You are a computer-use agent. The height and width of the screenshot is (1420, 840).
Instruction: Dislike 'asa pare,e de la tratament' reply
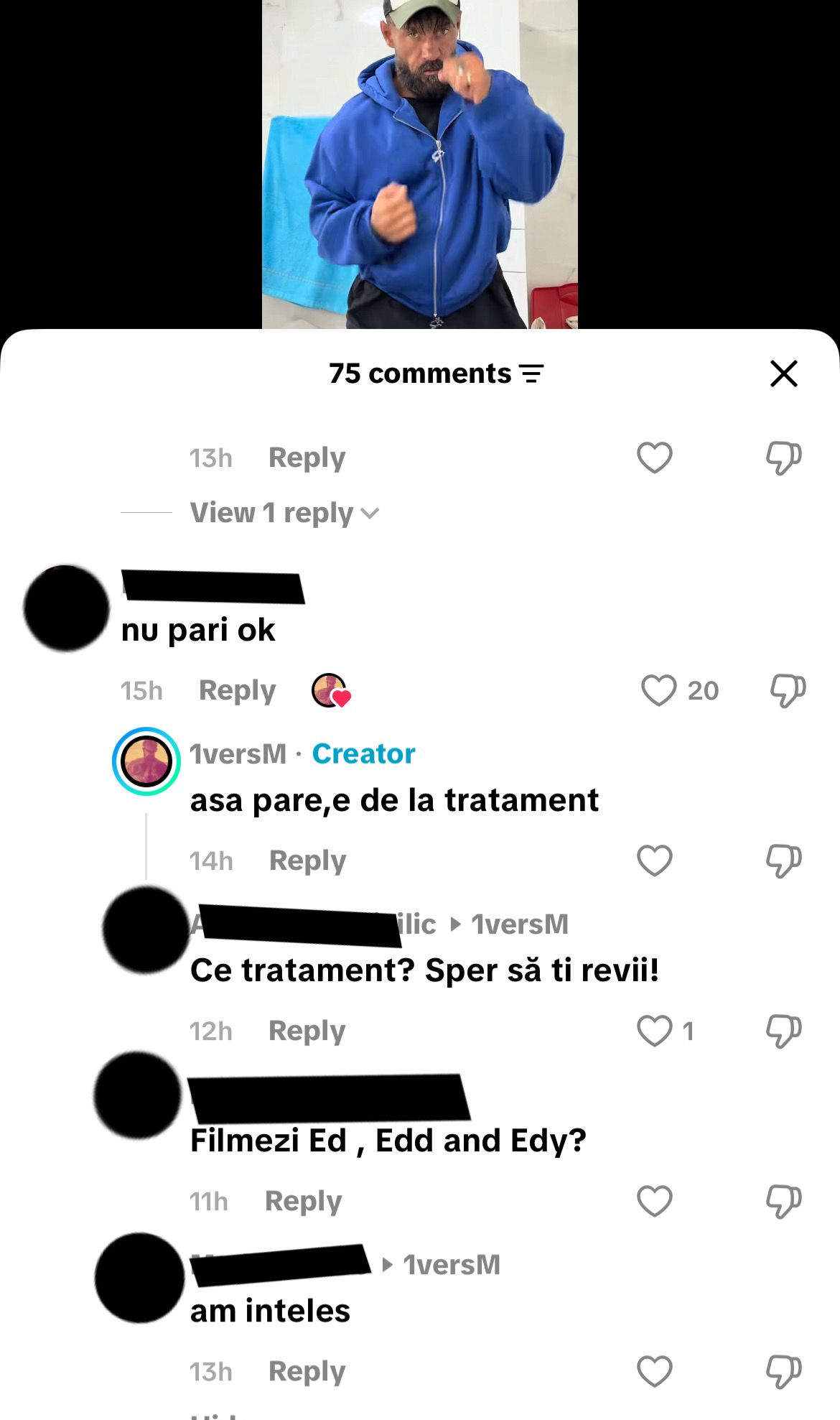tap(783, 860)
